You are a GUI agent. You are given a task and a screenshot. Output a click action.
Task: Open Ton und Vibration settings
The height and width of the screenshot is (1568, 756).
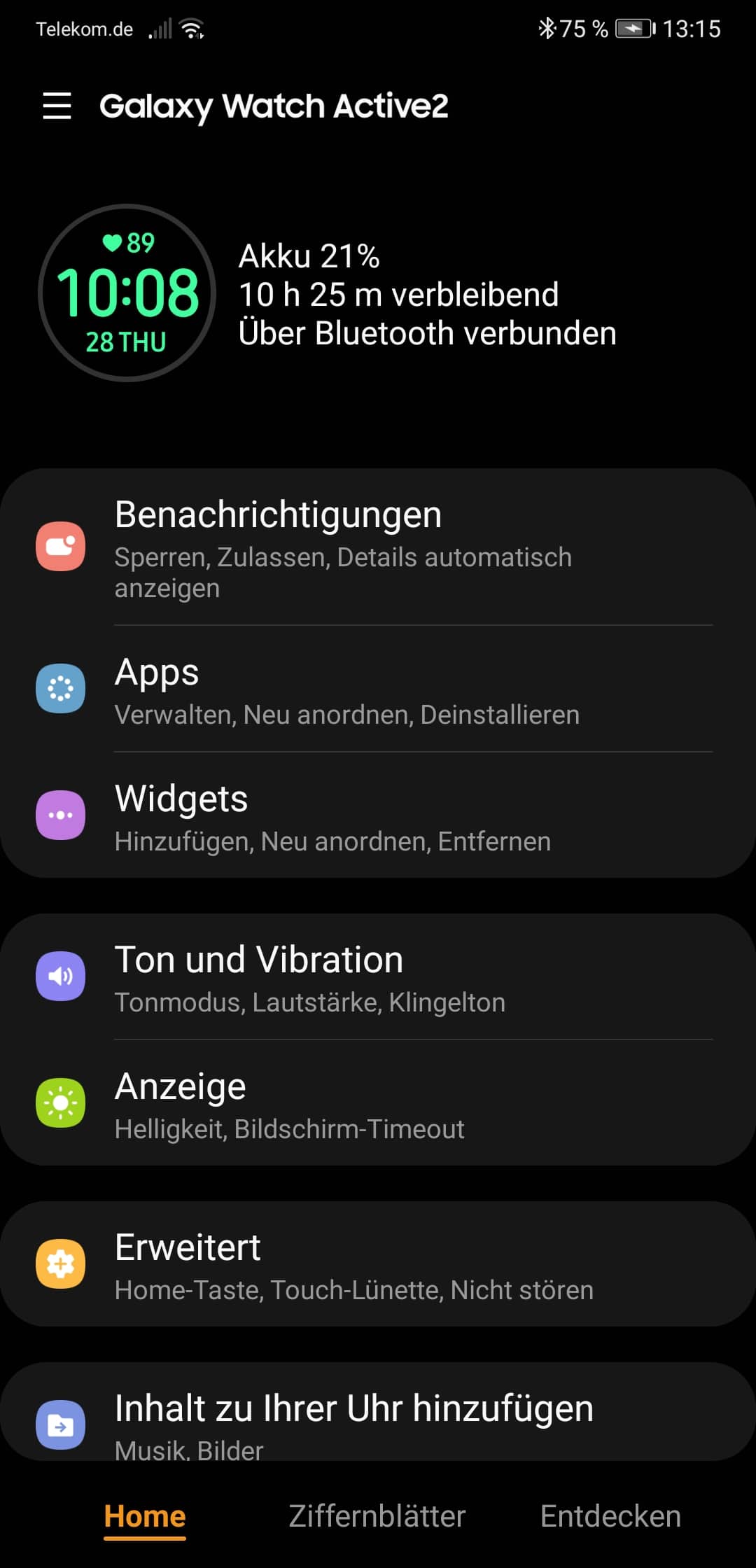[x=378, y=977]
